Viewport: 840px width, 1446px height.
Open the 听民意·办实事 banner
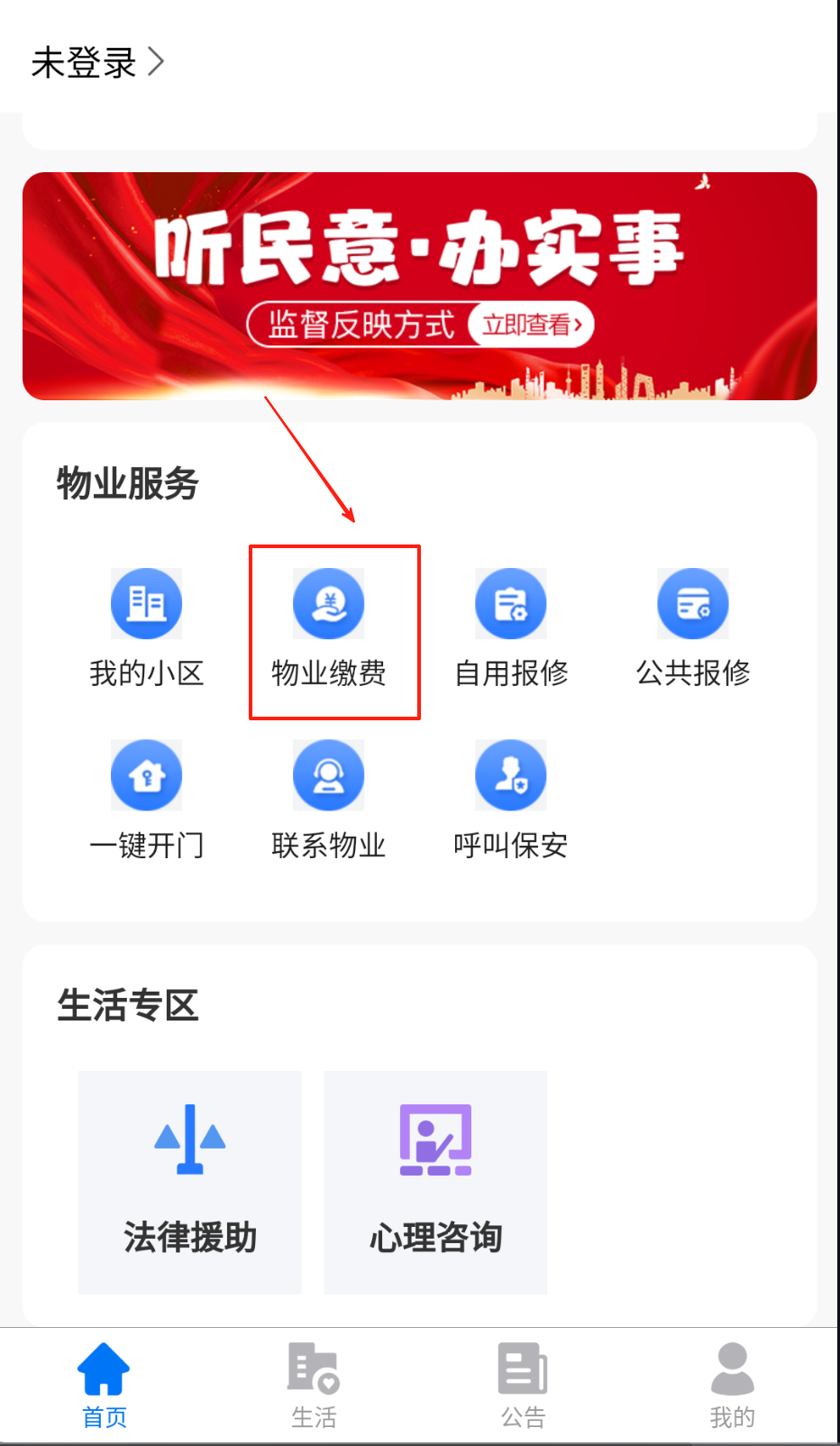point(419,286)
